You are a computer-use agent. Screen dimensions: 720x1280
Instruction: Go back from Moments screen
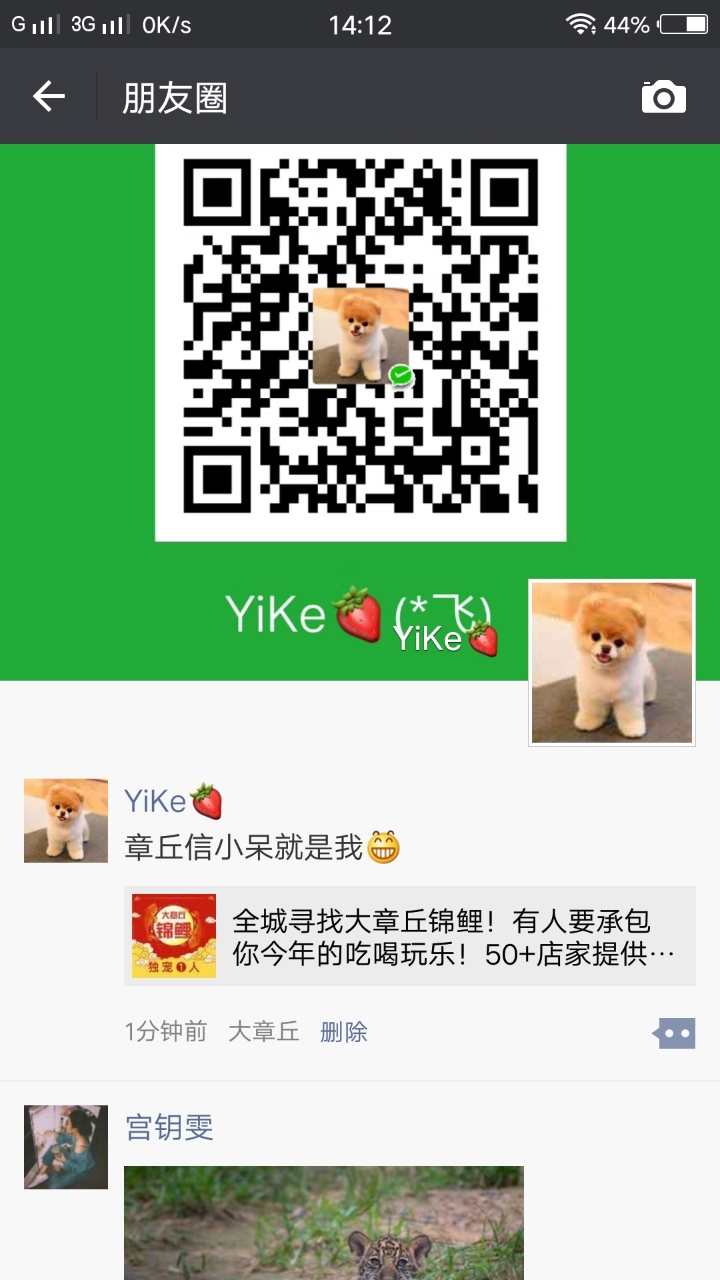coord(48,96)
